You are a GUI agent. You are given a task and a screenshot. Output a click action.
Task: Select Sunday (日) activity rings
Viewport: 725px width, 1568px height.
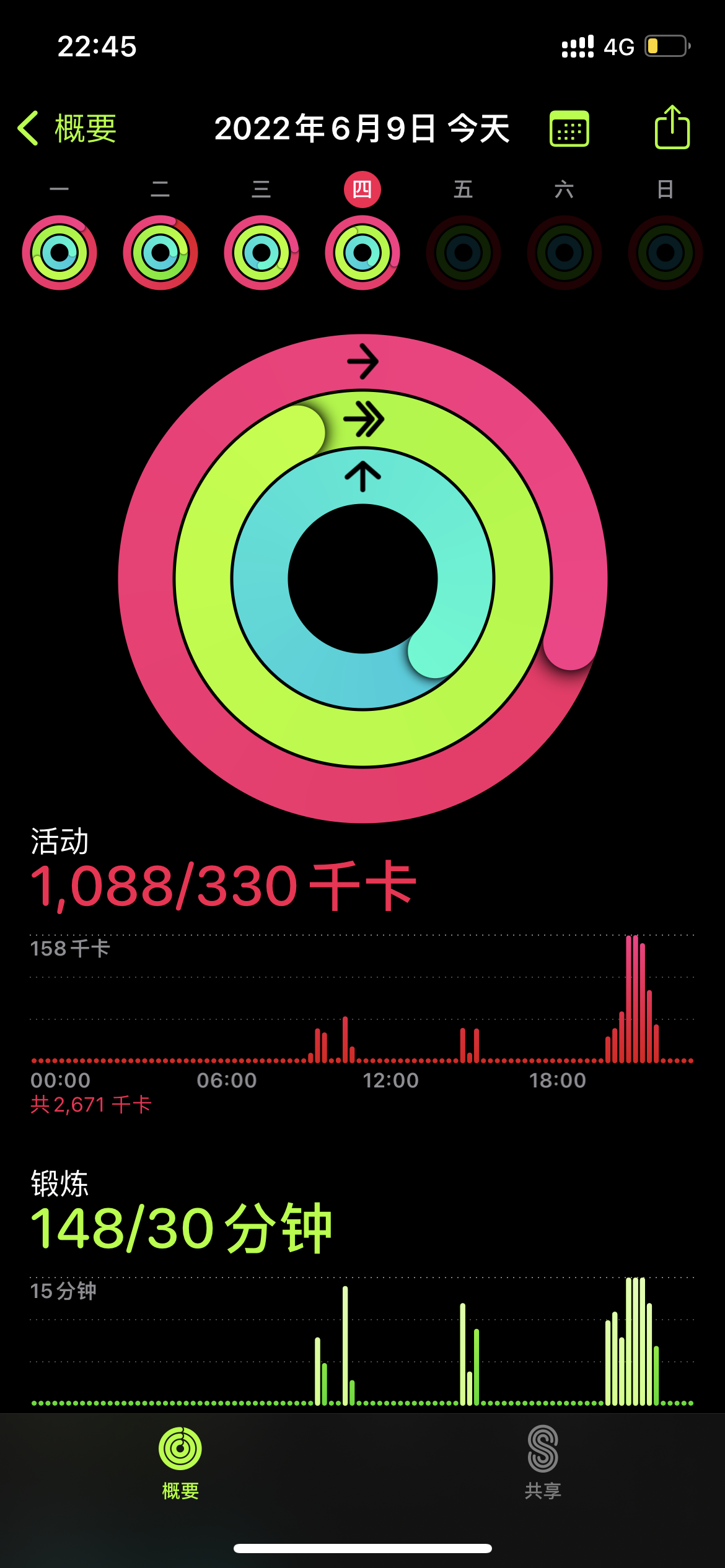pyautogui.click(x=666, y=253)
